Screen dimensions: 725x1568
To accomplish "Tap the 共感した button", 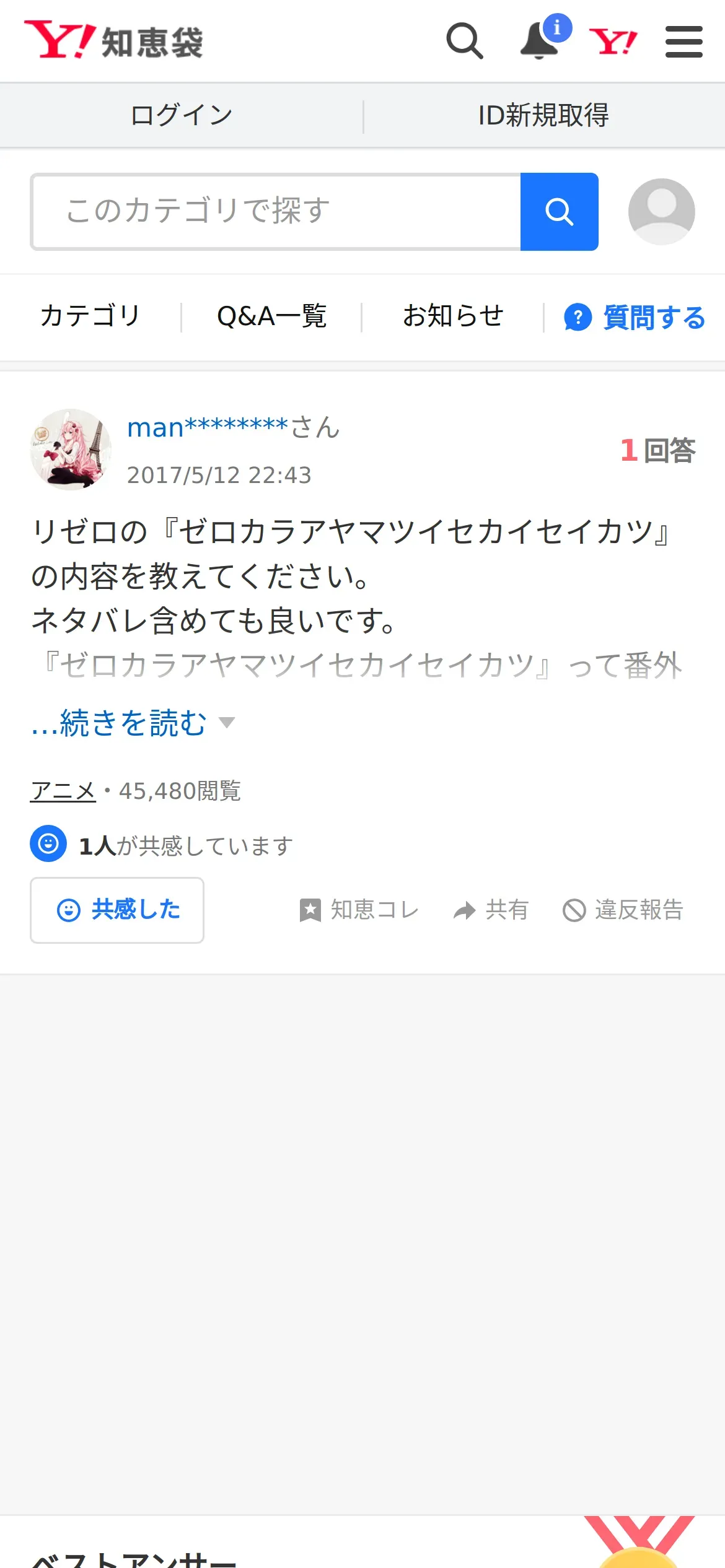I will (x=117, y=910).
